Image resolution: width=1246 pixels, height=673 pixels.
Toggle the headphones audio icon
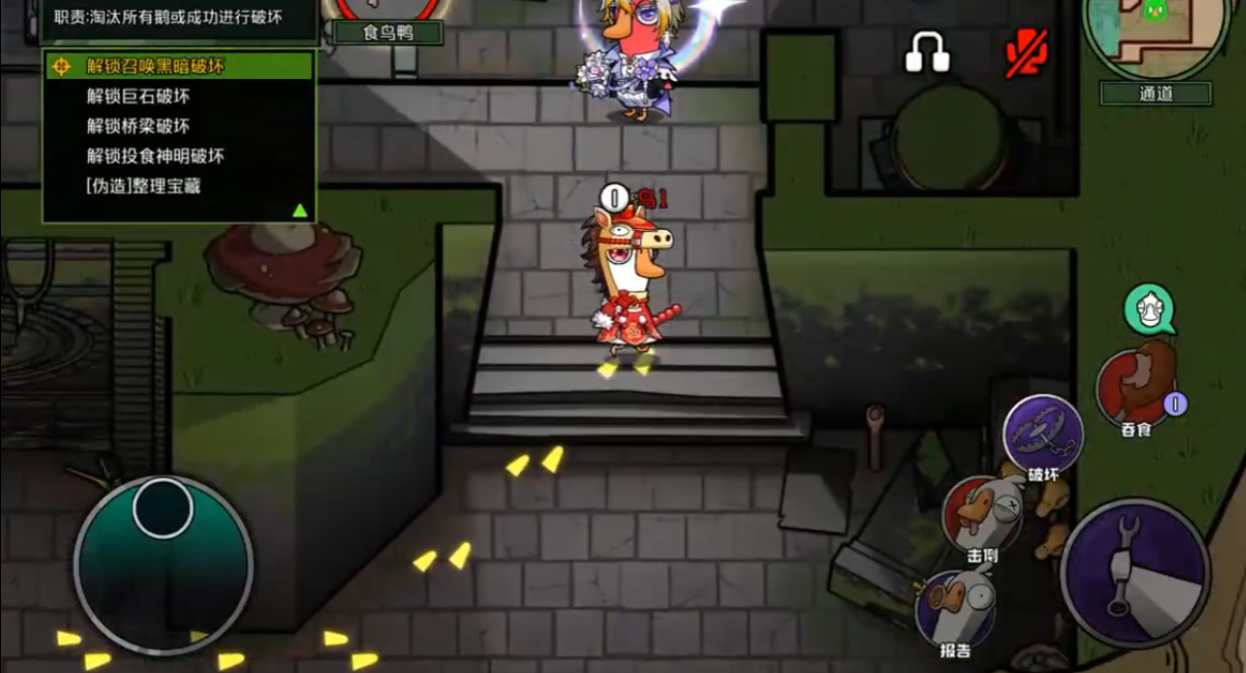pyautogui.click(x=926, y=52)
